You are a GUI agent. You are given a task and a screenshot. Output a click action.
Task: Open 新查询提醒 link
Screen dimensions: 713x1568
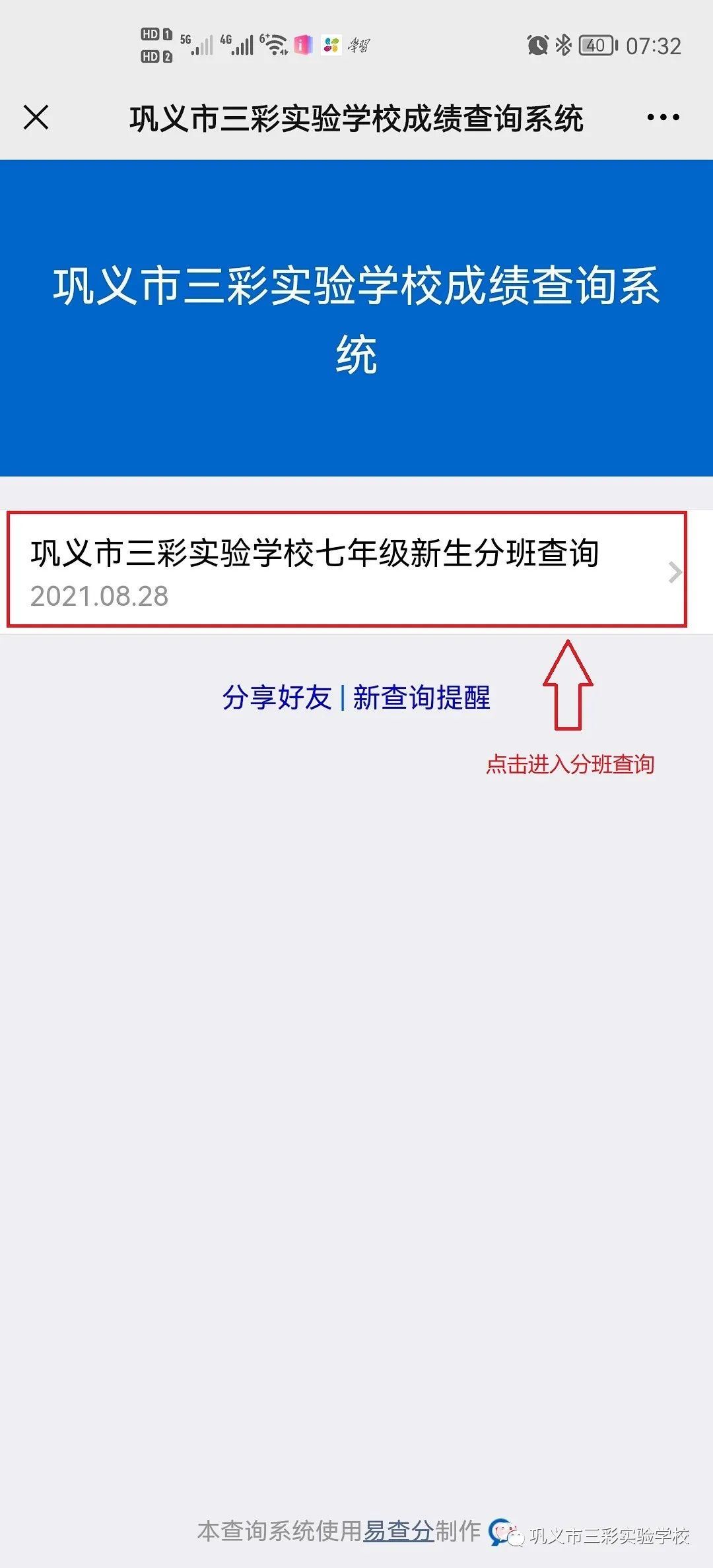pyautogui.click(x=422, y=698)
